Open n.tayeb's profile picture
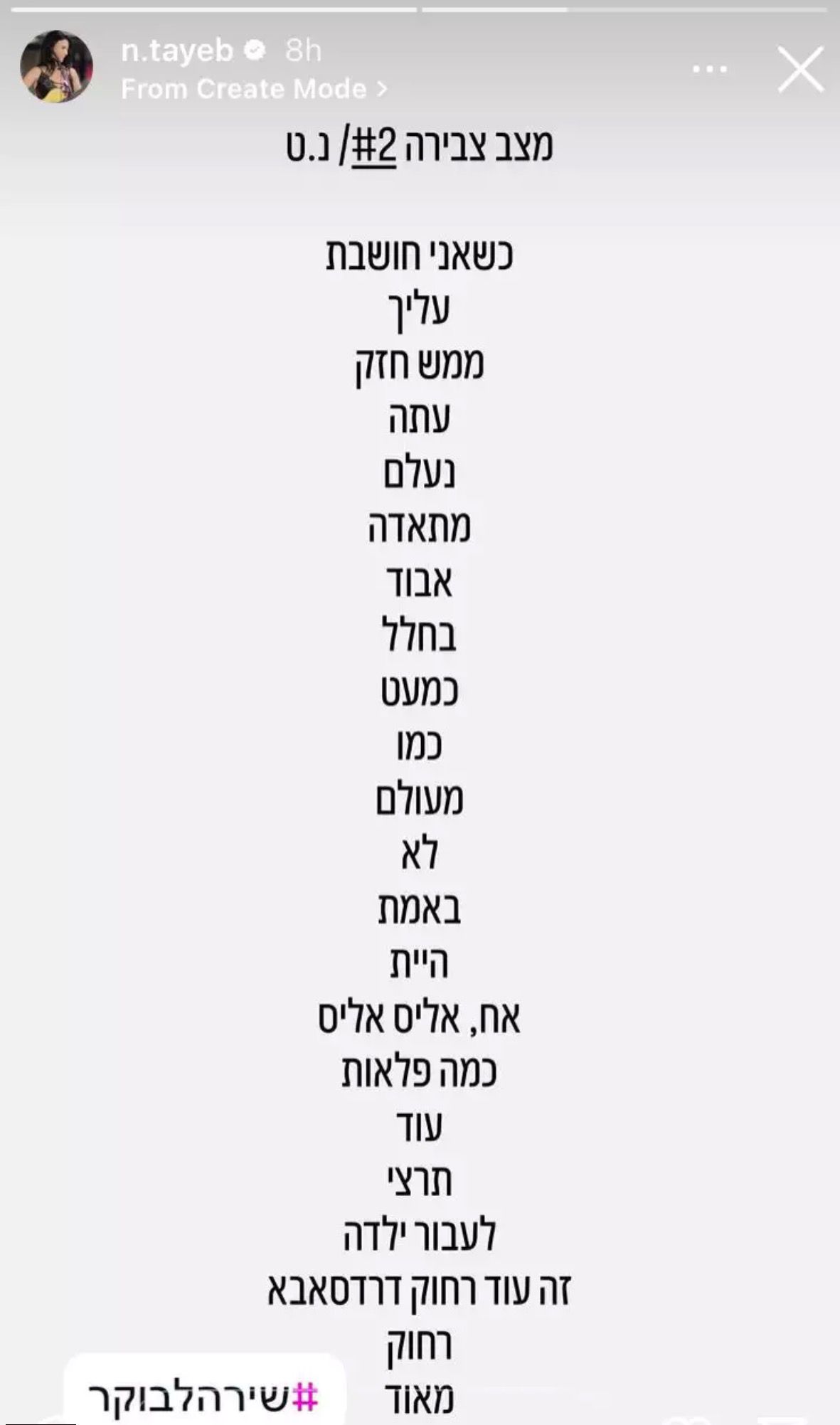 (x=56, y=67)
